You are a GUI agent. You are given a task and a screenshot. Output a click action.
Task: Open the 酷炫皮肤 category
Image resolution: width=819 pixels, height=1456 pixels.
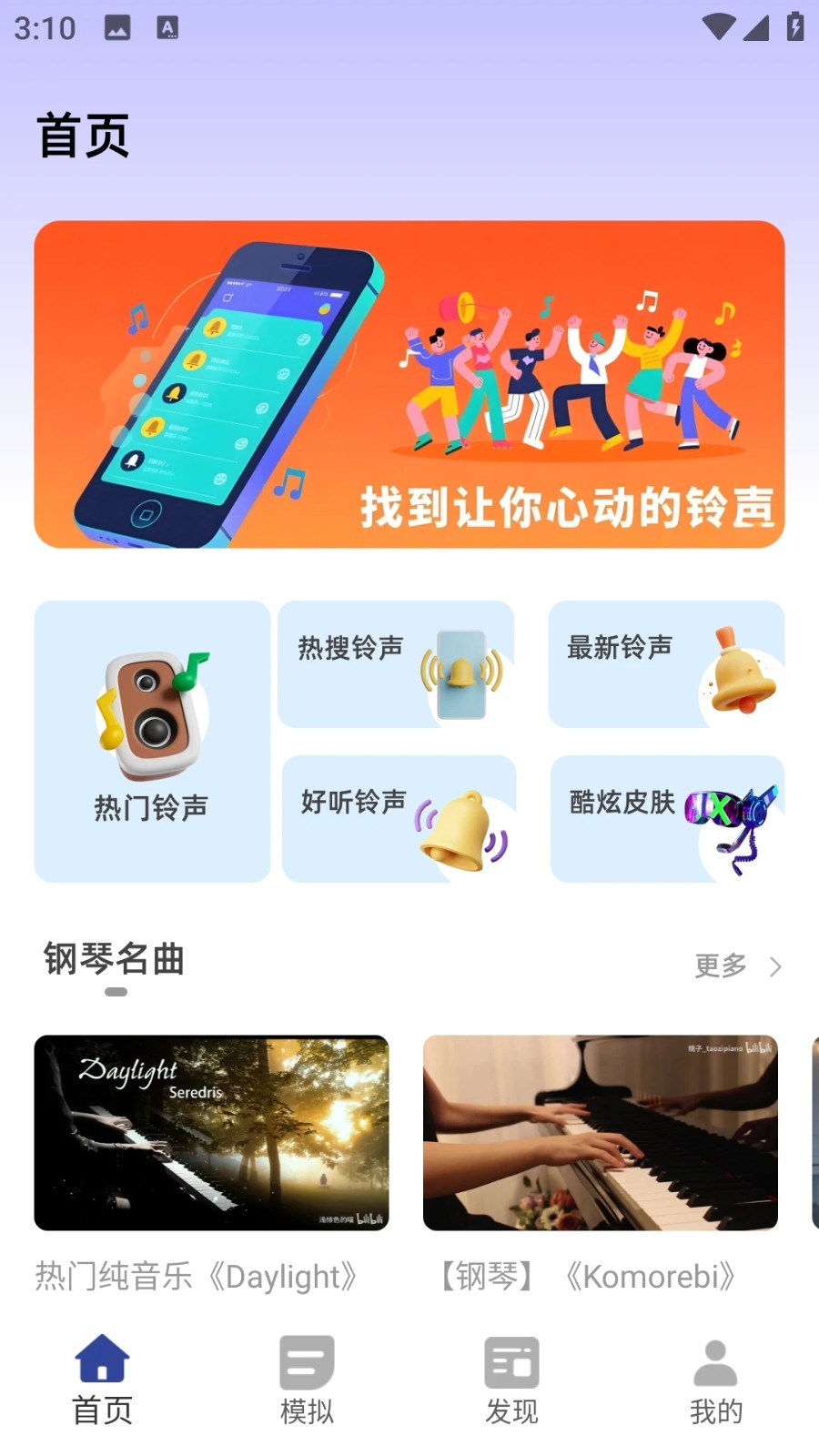(667, 819)
